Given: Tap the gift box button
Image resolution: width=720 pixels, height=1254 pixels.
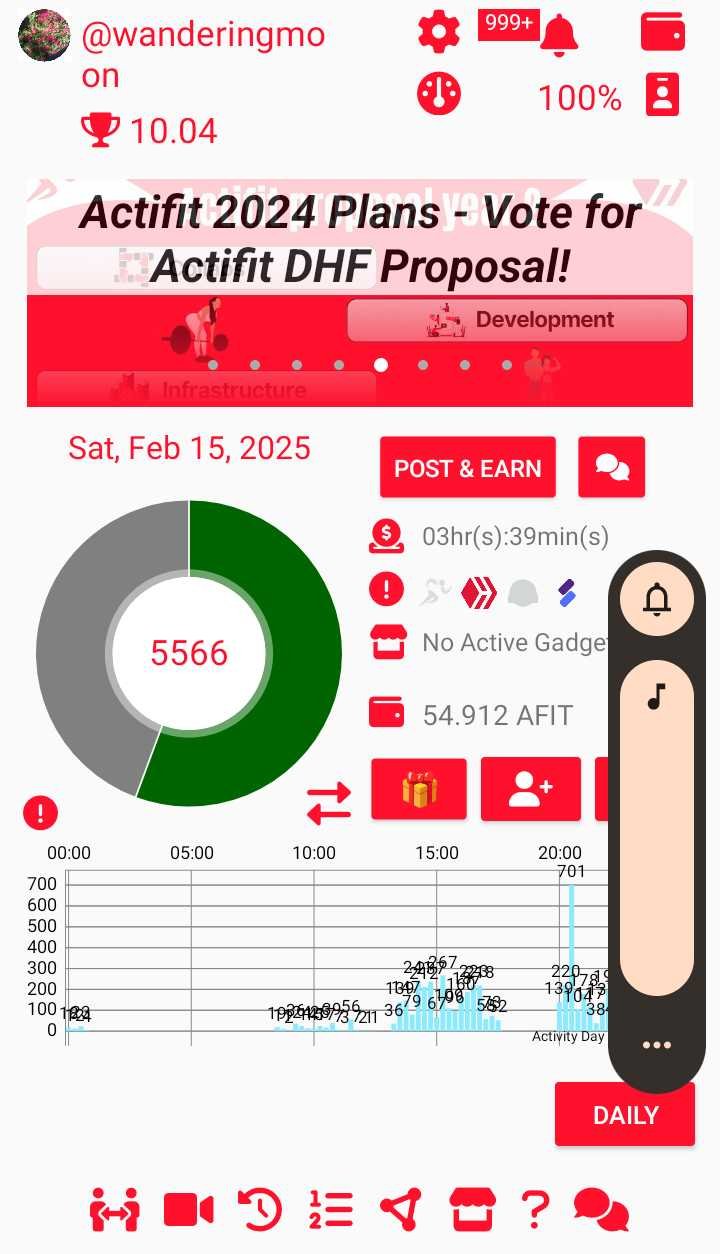Looking at the screenshot, I should tap(419, 789).
